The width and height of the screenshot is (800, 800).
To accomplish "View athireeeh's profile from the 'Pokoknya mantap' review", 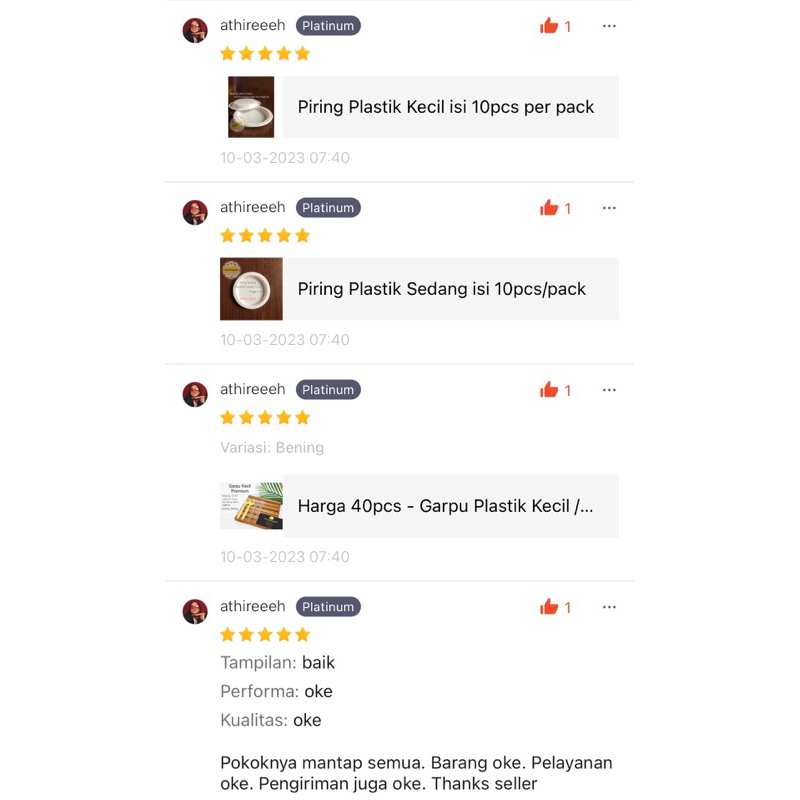I will [x=195, y=611].
